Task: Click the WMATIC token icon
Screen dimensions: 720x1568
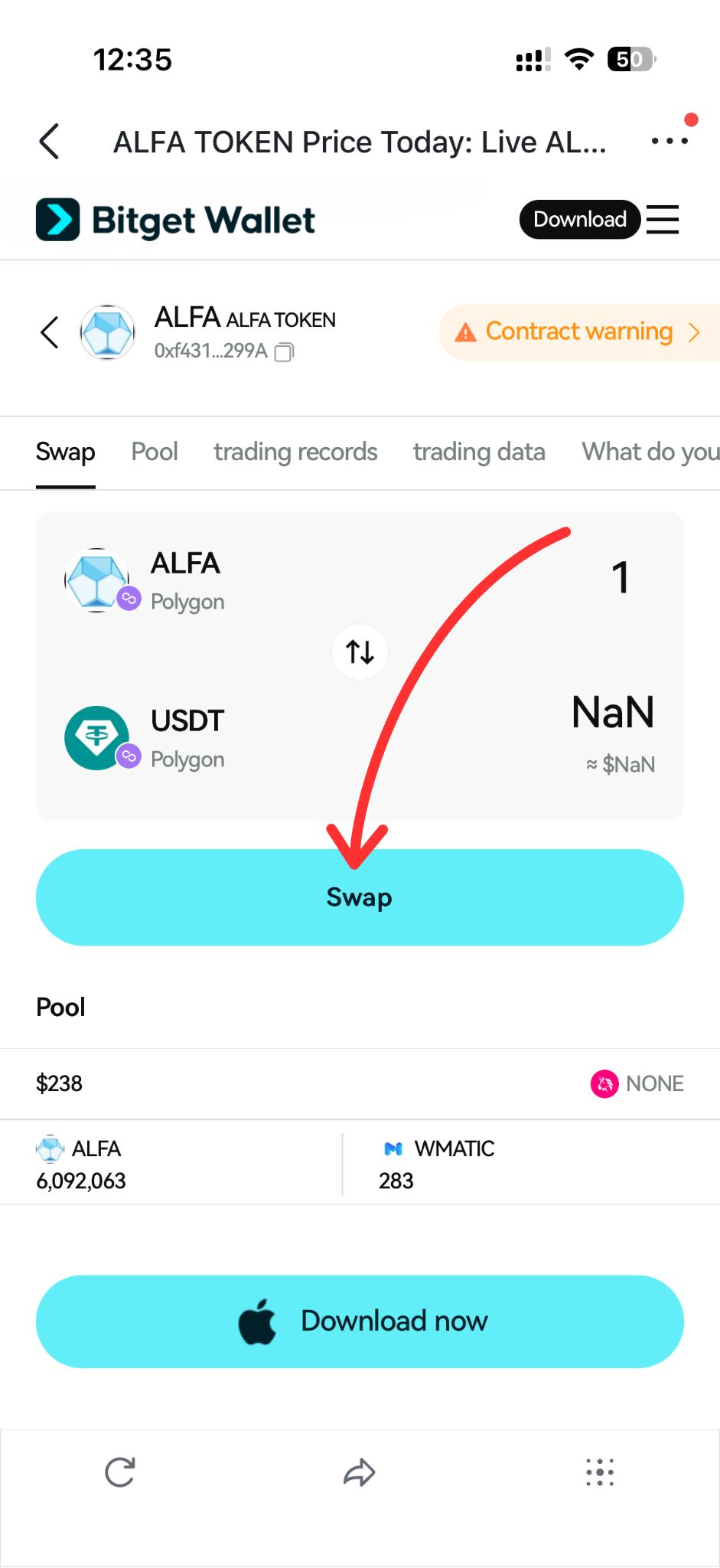Action: [x=393, y=1148]
